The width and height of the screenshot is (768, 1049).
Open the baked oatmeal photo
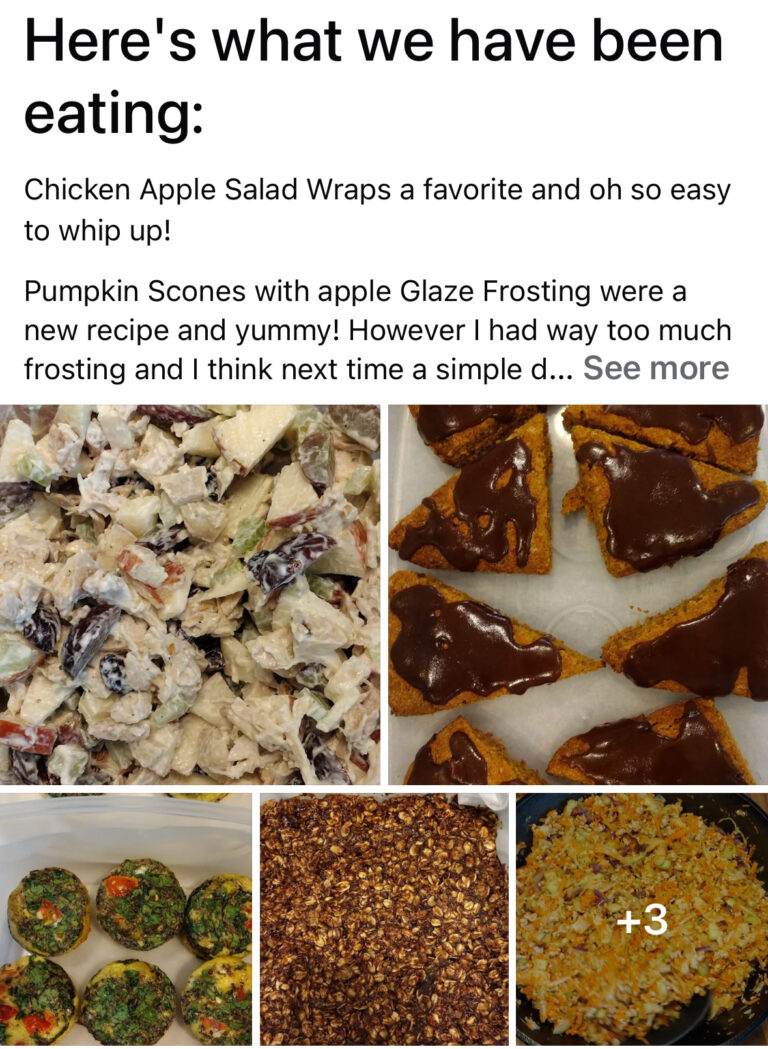[x=383, y=918]
